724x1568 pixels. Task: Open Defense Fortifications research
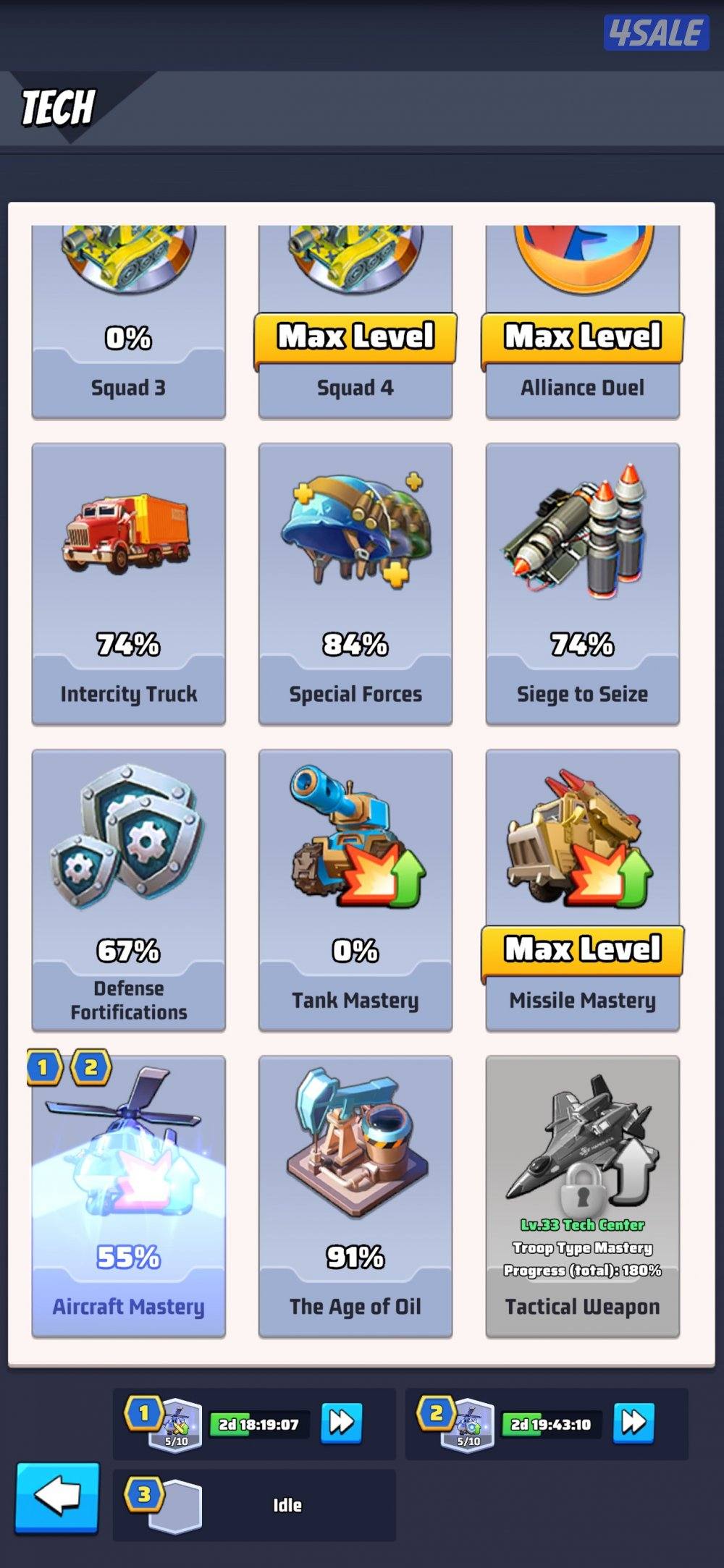[128, 890]
